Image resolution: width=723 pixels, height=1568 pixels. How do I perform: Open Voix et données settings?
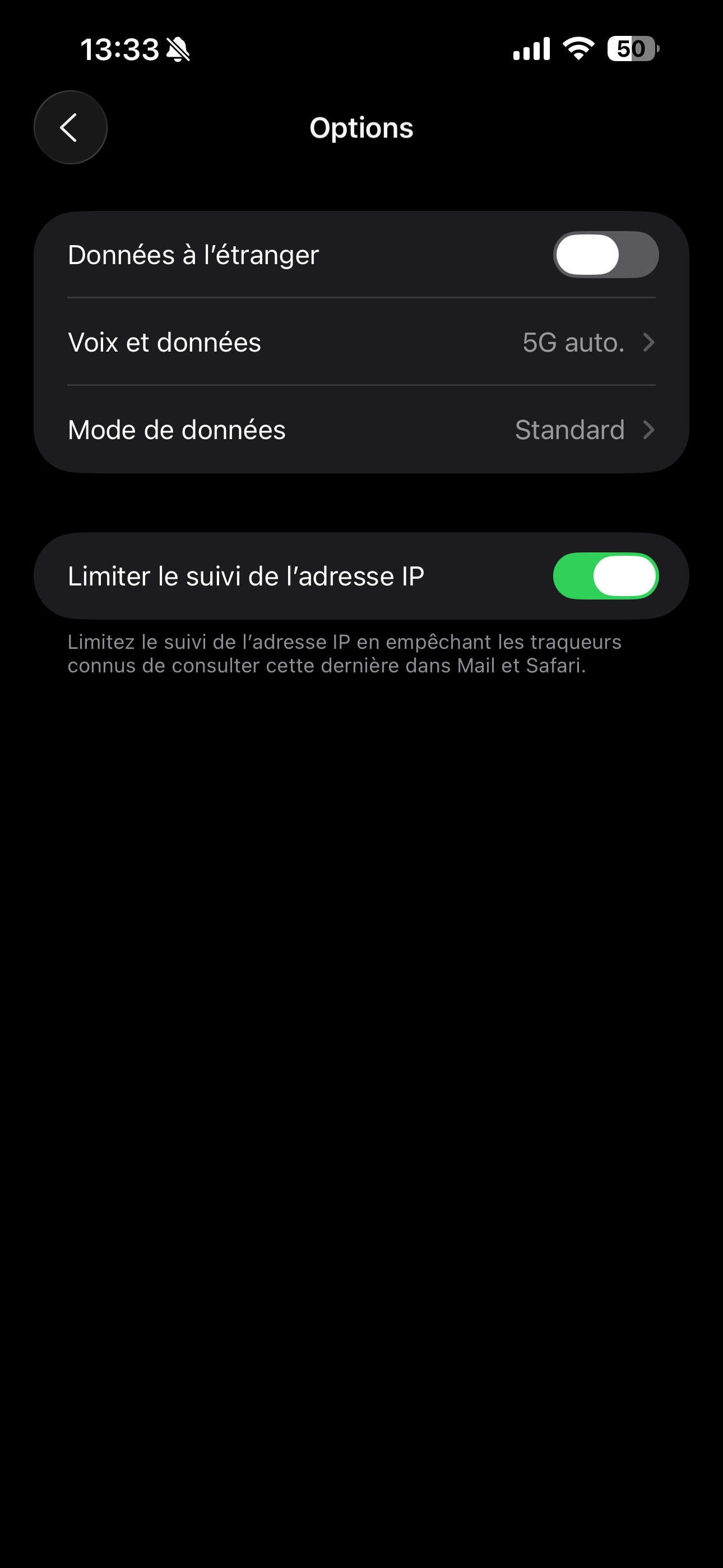361,342
